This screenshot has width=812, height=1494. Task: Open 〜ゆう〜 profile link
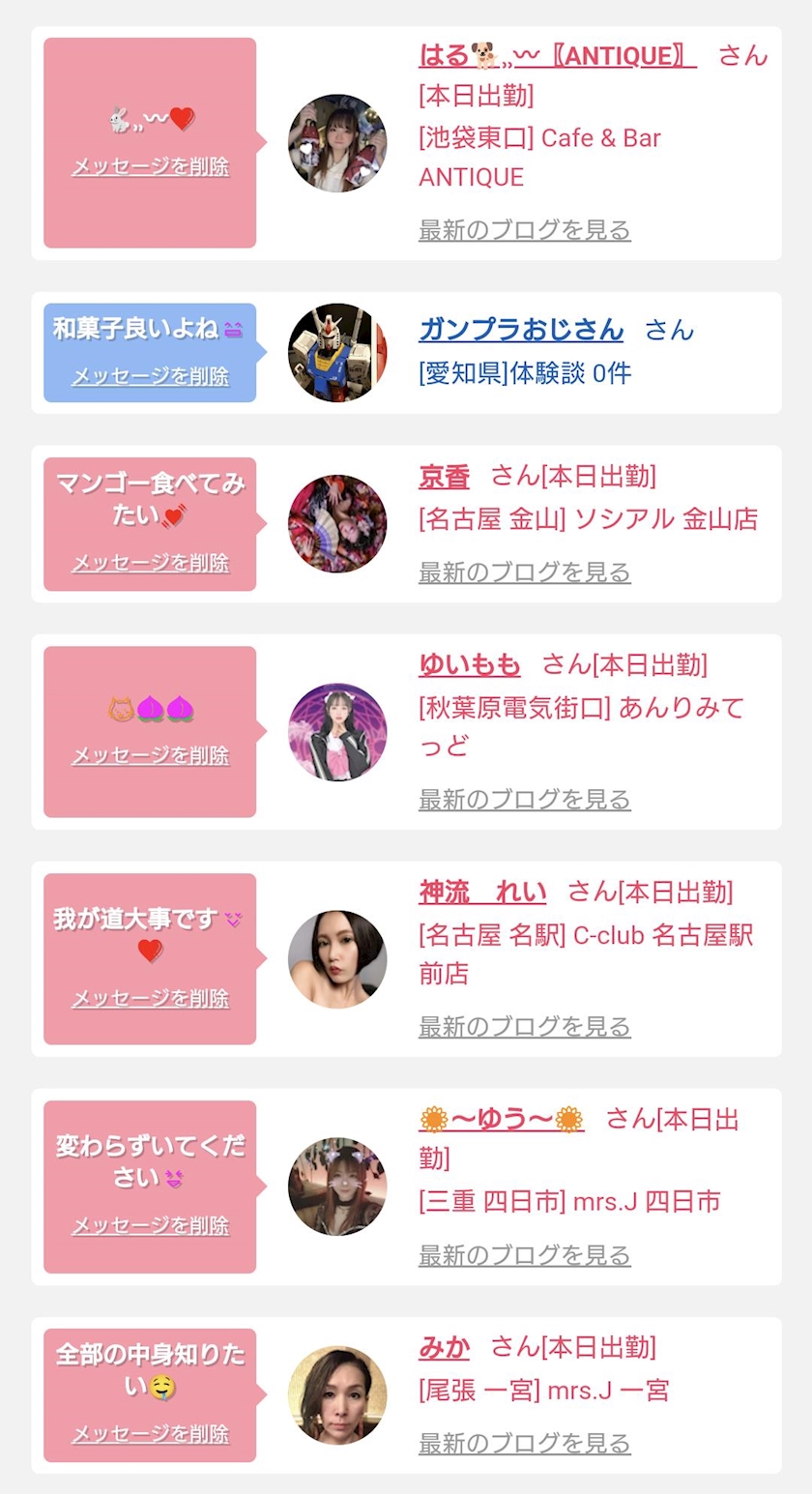click(501, 1120)
